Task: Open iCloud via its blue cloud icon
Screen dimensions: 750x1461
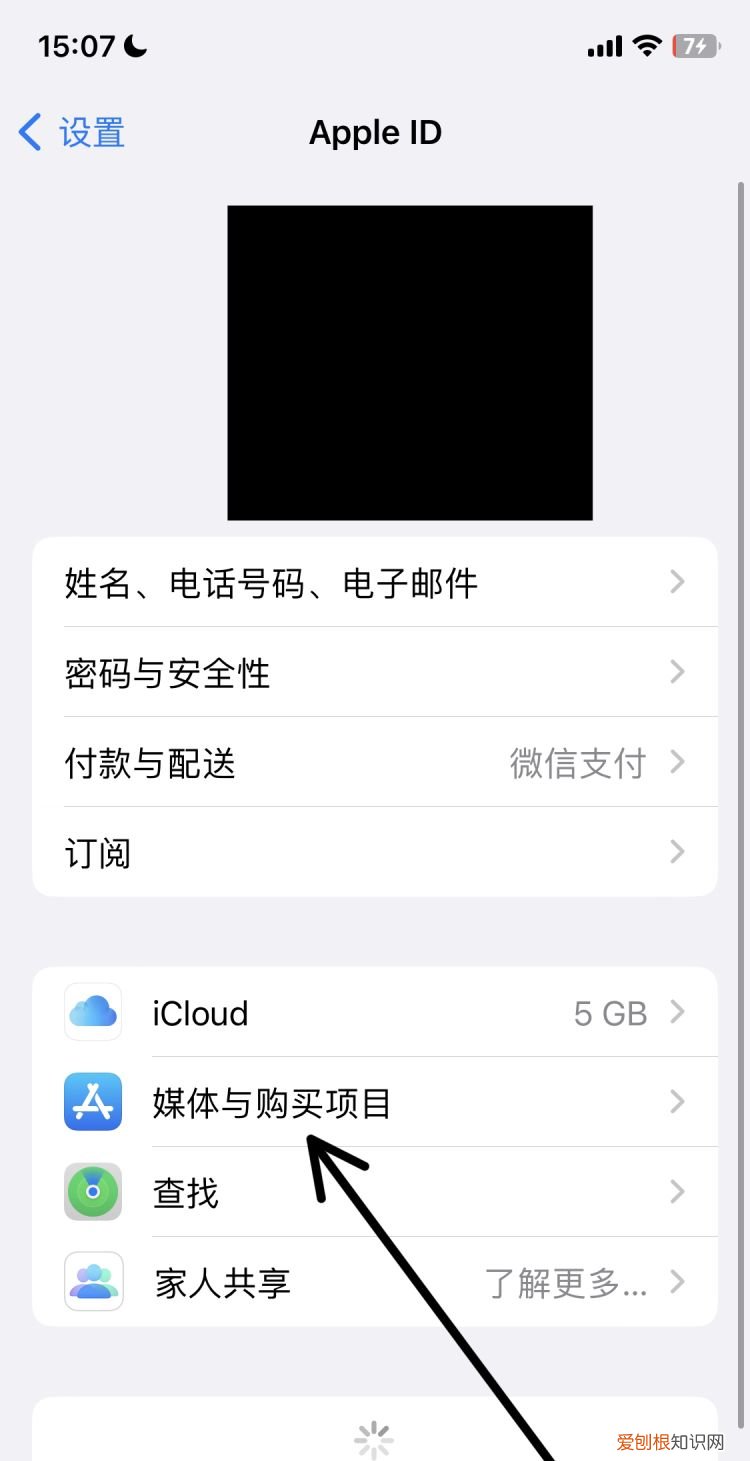Action: [x=92, y=1012]
